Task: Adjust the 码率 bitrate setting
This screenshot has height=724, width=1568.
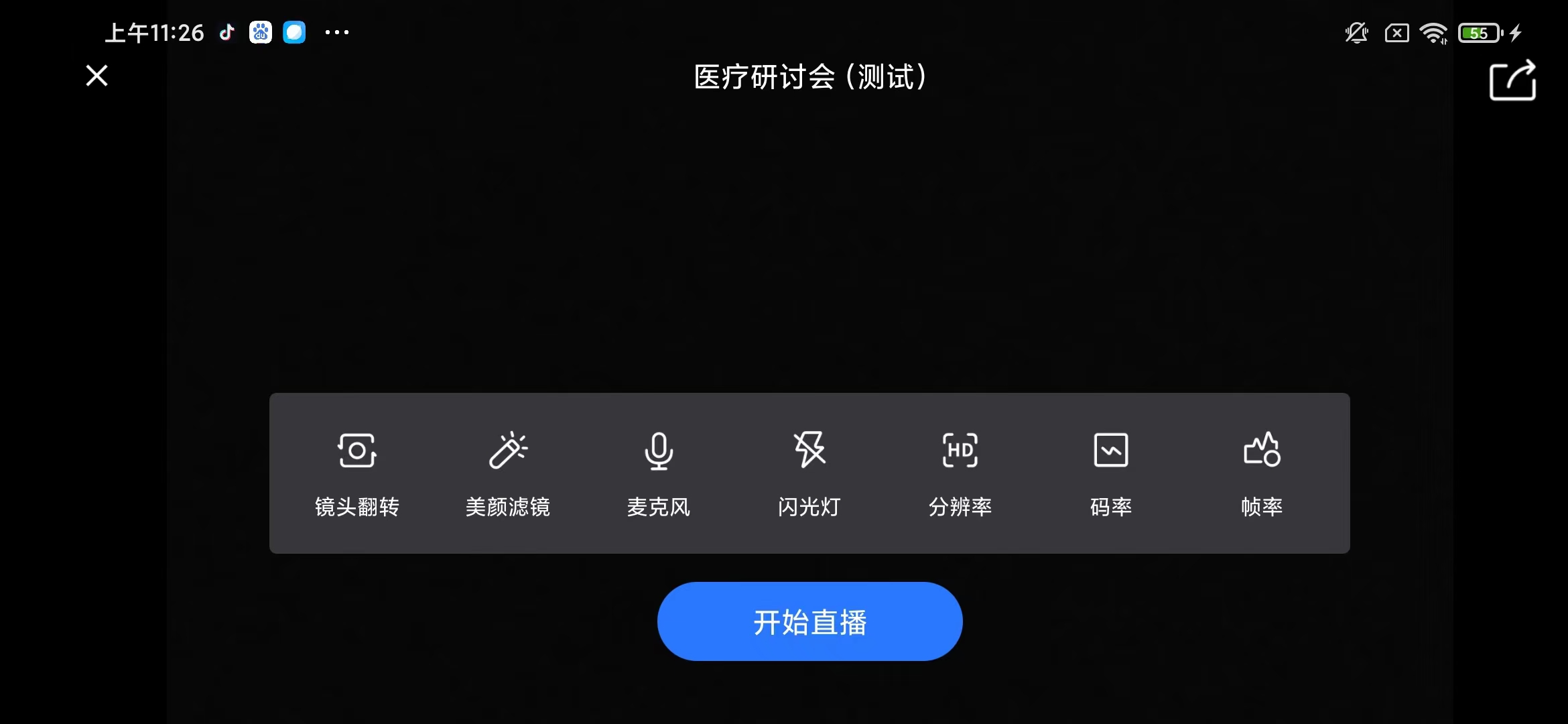Action: click(1111, 472)
